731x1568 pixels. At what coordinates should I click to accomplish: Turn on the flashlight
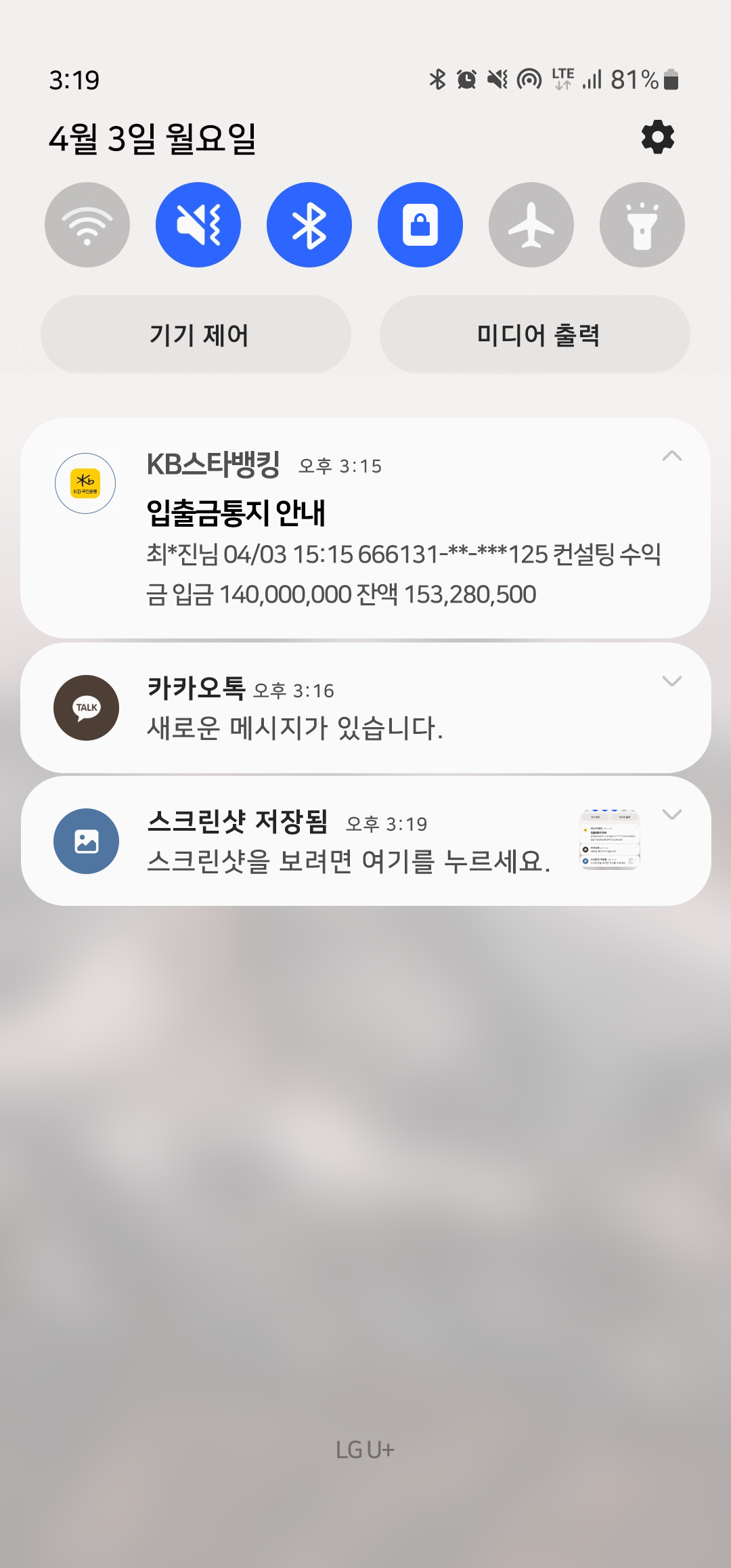[642, 225]
